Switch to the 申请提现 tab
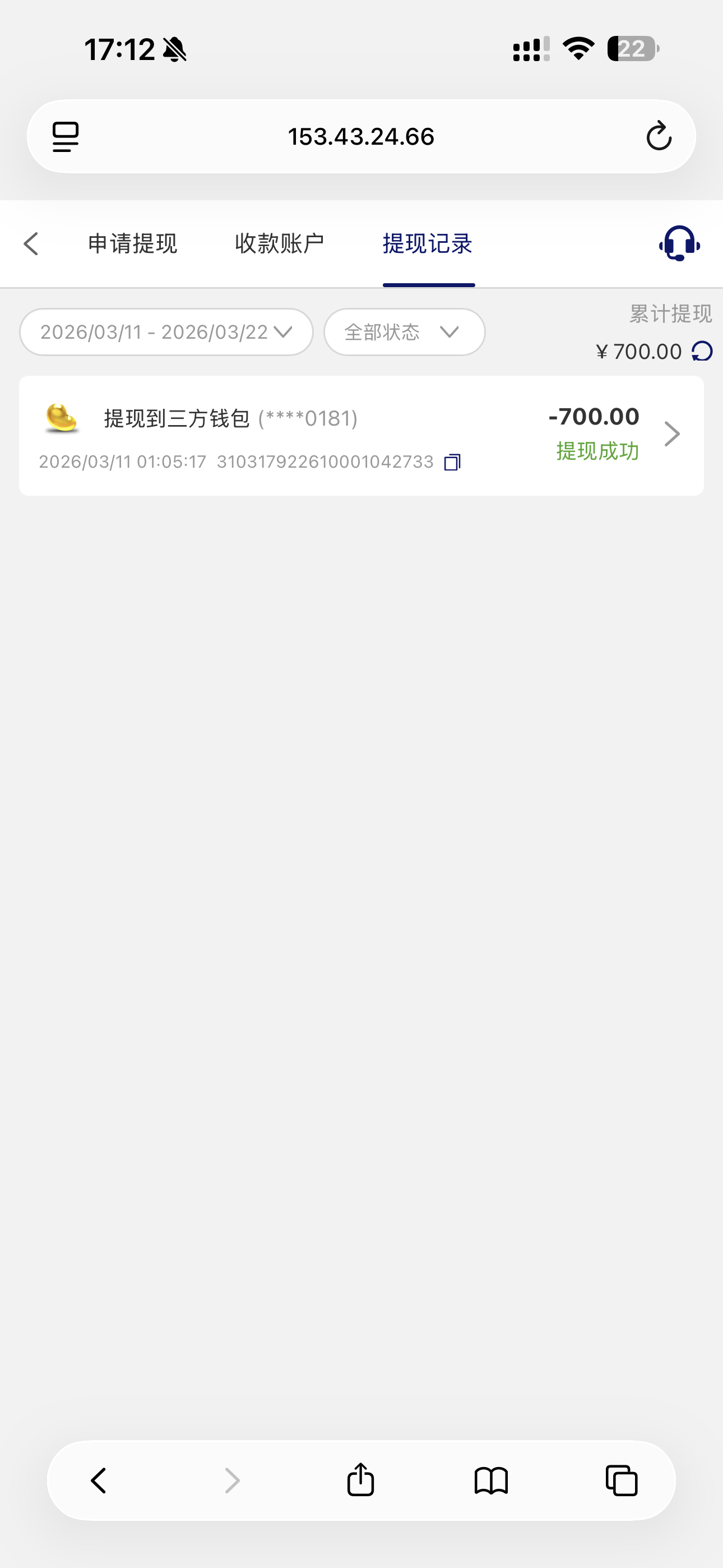Image resolution: width=723 pixels, height=1568 pixels. point(132,243)
